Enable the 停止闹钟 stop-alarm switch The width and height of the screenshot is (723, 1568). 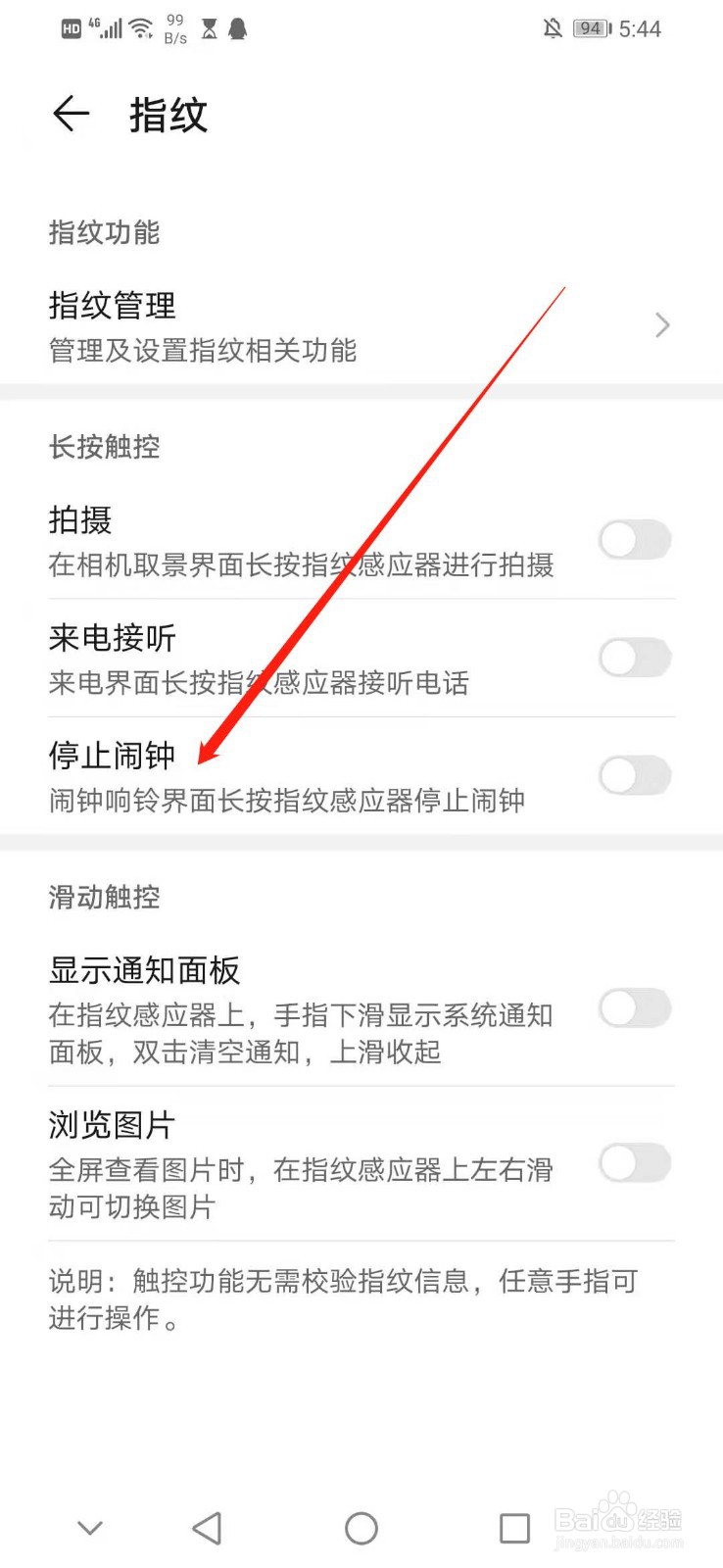tap(634, 775)
